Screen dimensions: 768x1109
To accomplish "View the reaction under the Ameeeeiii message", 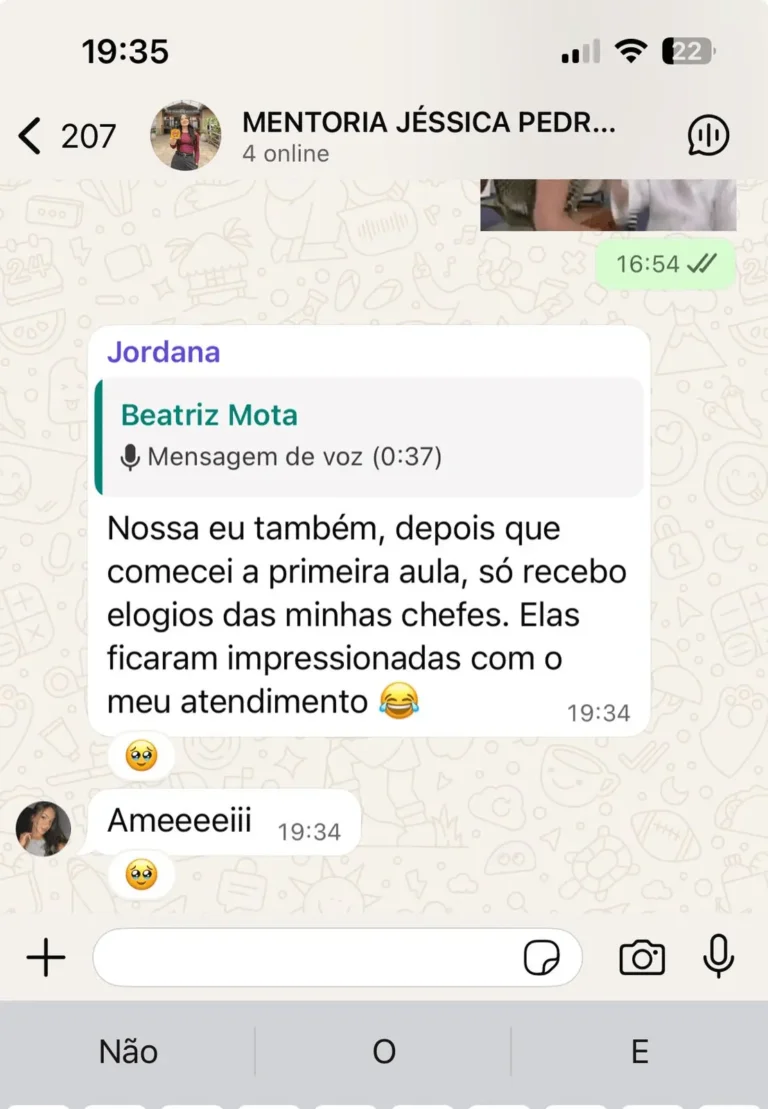I will (x=141, y=876).
